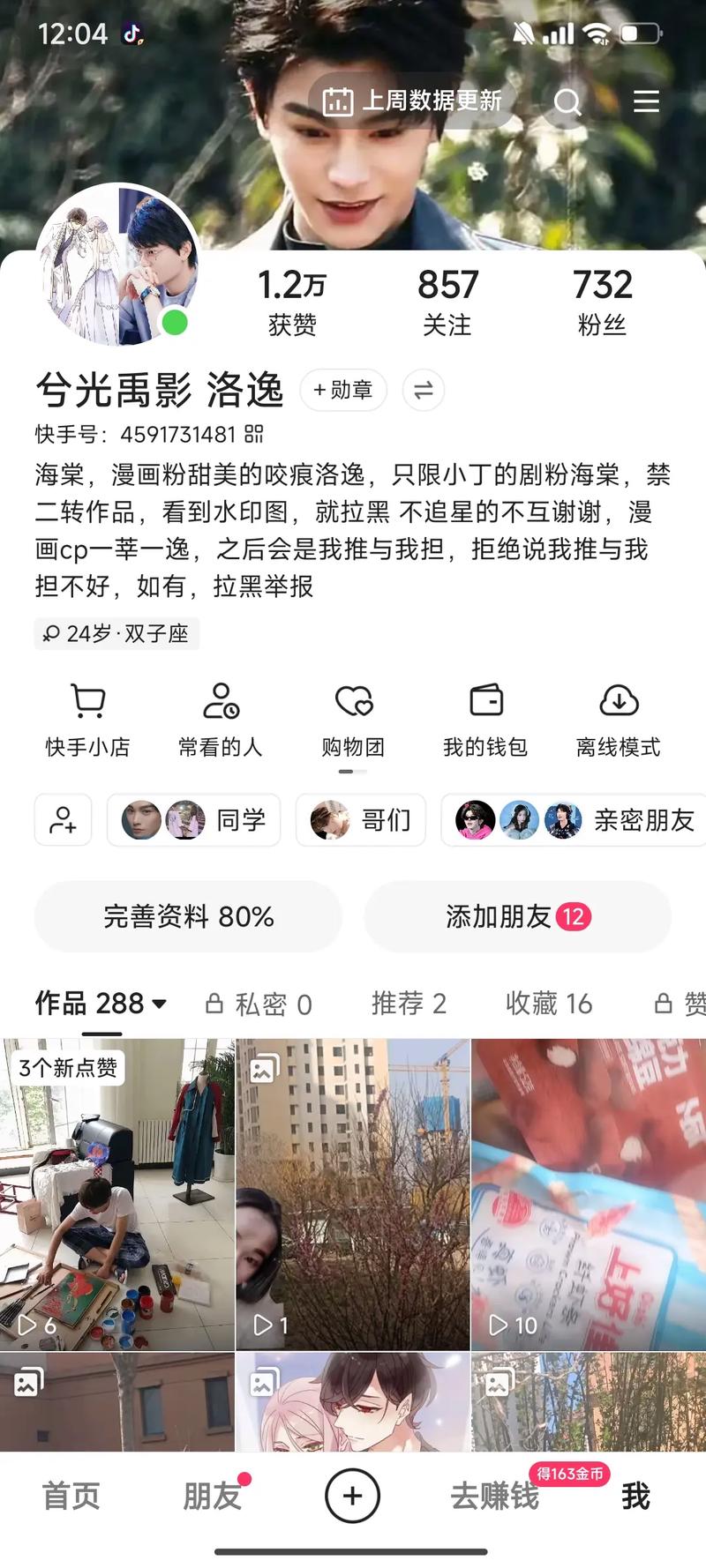Open the hamburger menu in top right corner
The image size is (706, 1568).
tap(647, 102)
